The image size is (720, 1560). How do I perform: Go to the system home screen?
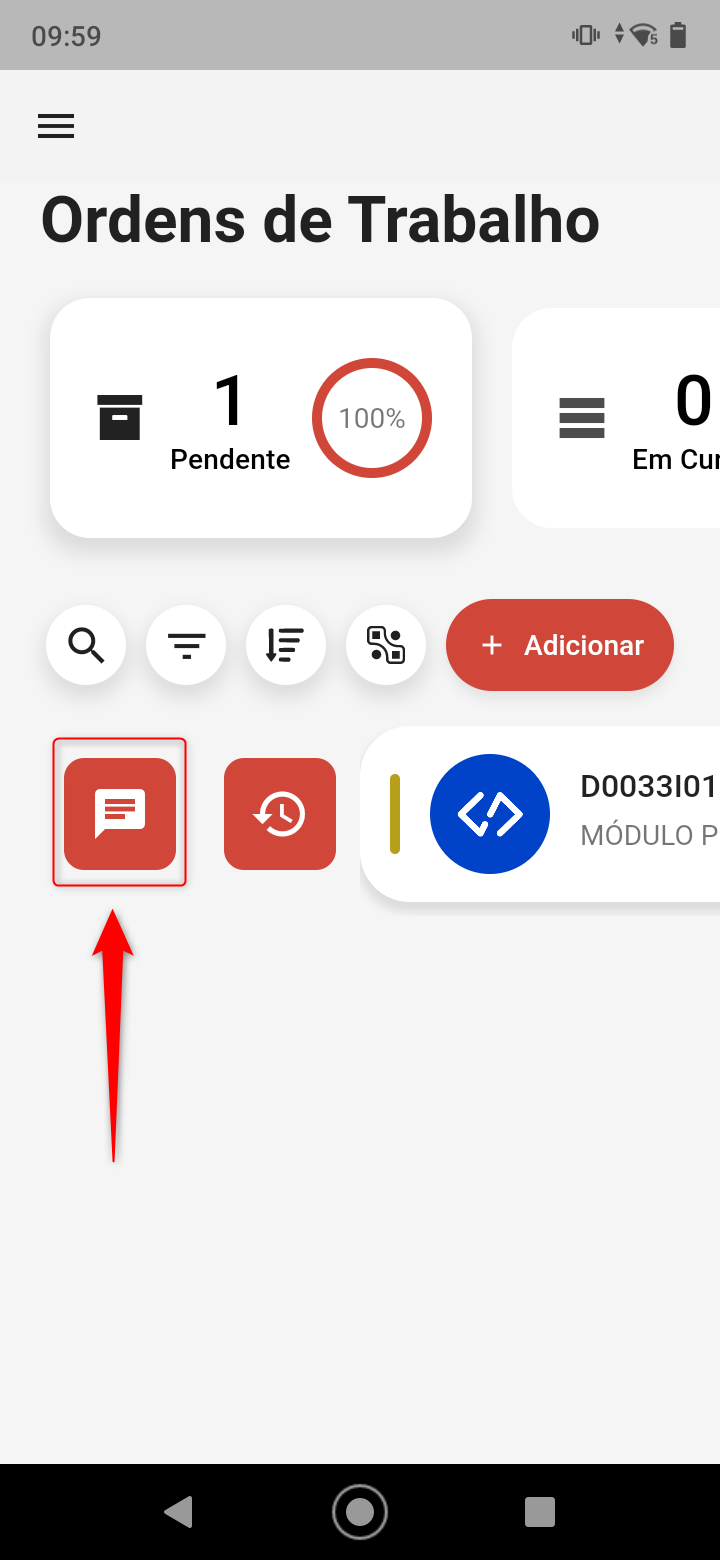point(360,1511)
